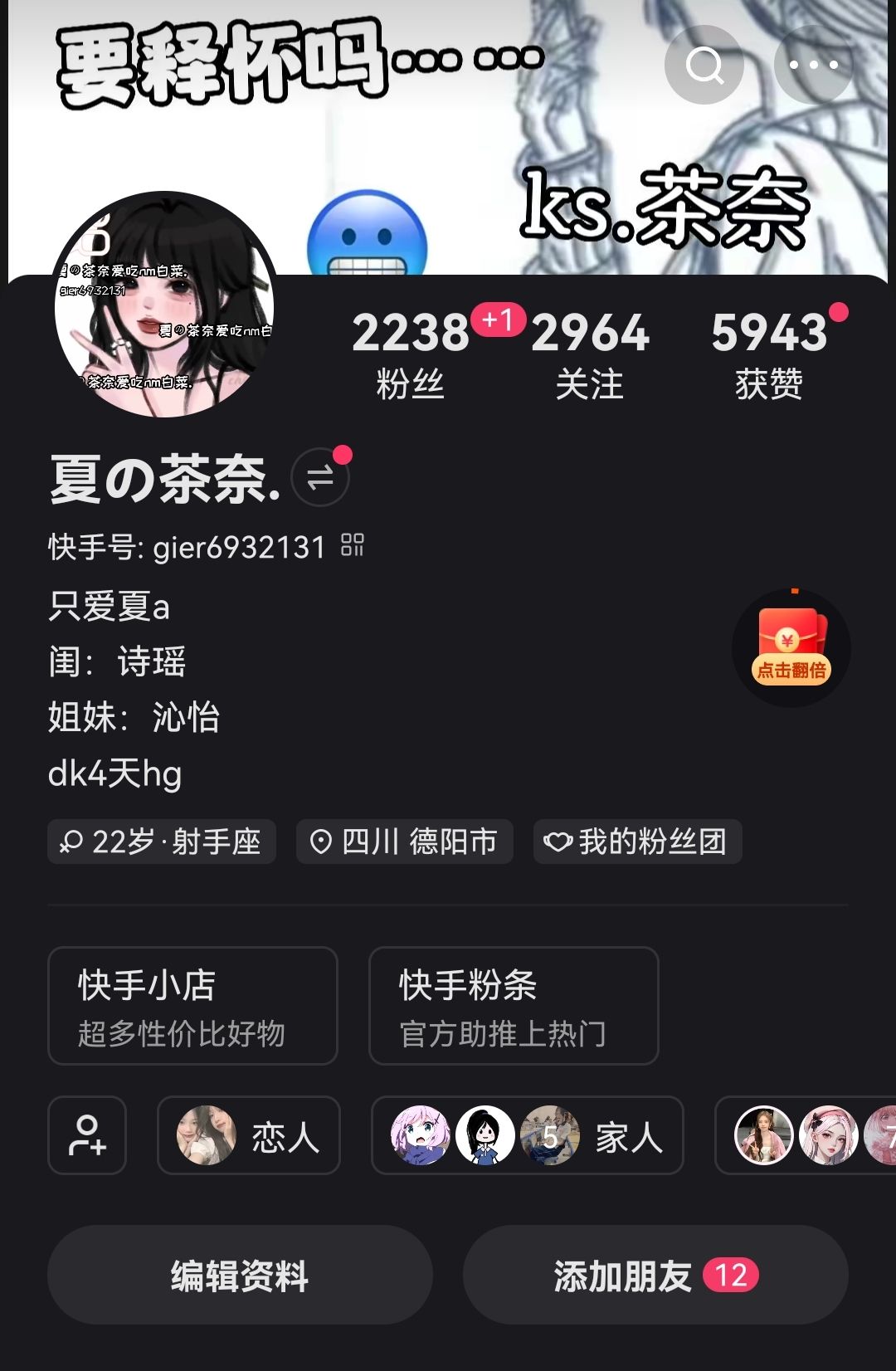The height and width of the screenshot is (1371, 896).
Task: Open the 恋人 relationship chip
Action: 249,1135
